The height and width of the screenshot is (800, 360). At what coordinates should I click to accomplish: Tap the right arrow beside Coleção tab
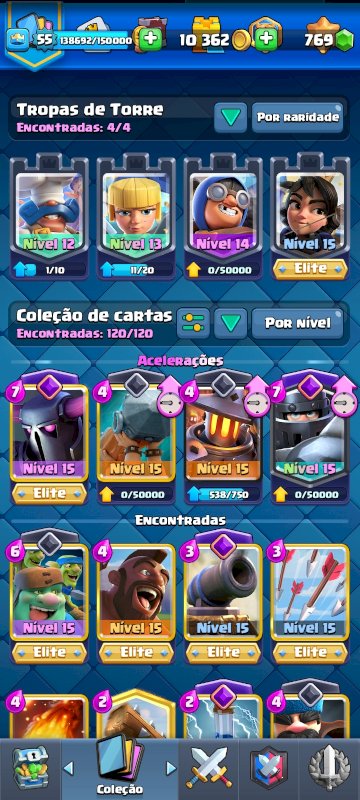coord(171,768)
